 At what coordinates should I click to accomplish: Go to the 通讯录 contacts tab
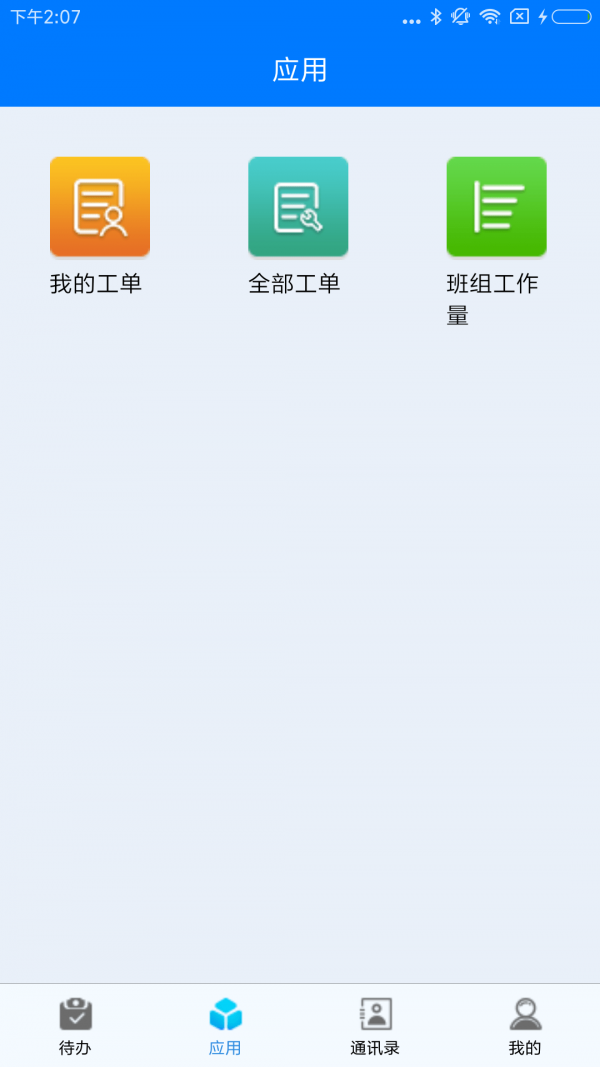[375, 1026]
